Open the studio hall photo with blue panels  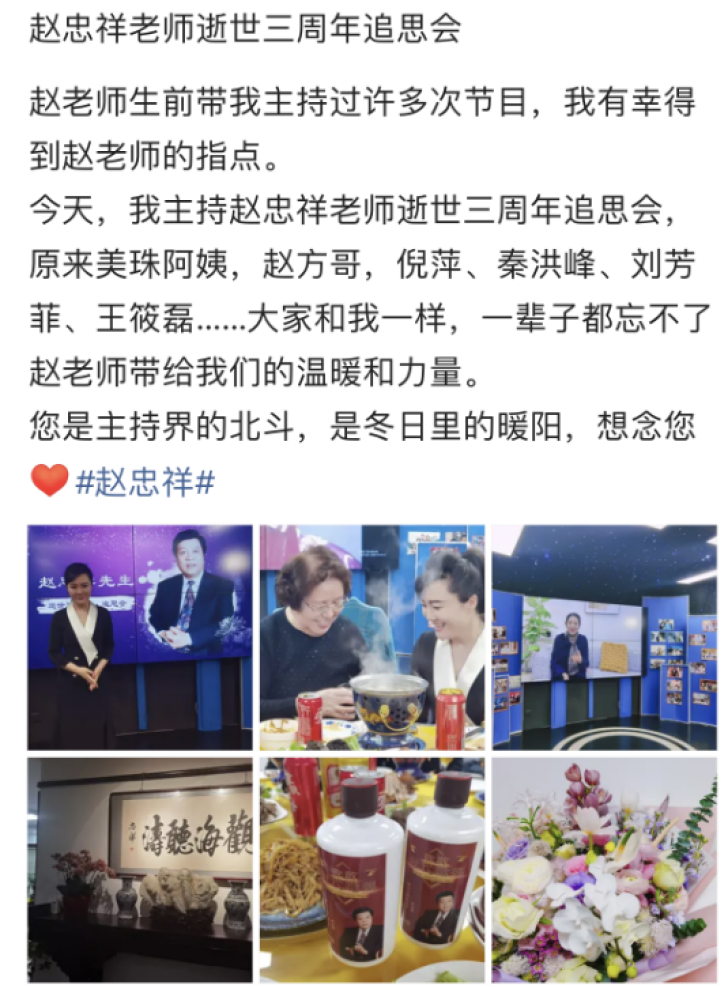point(604,637)
